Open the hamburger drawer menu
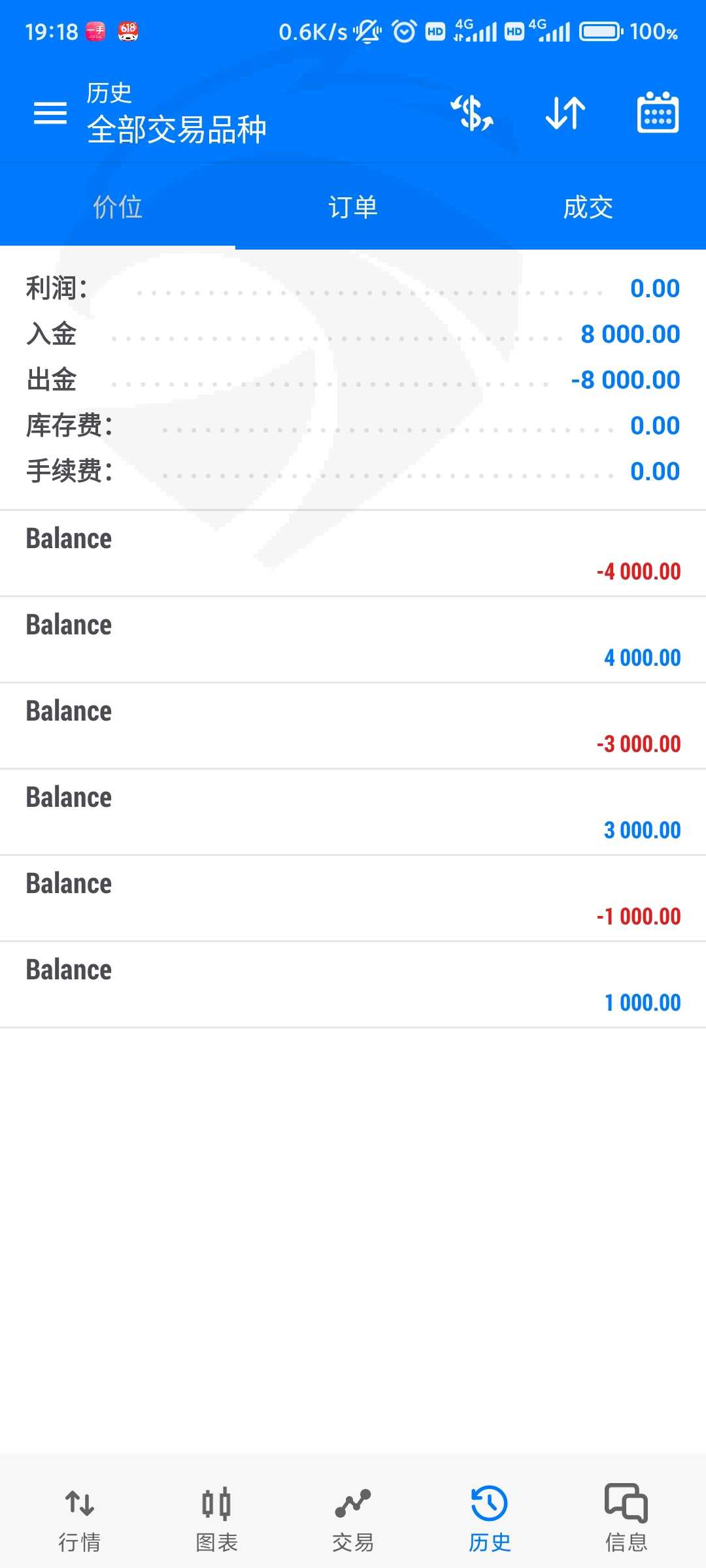This screenshot has height=1568, width=706. click(50, 113)
